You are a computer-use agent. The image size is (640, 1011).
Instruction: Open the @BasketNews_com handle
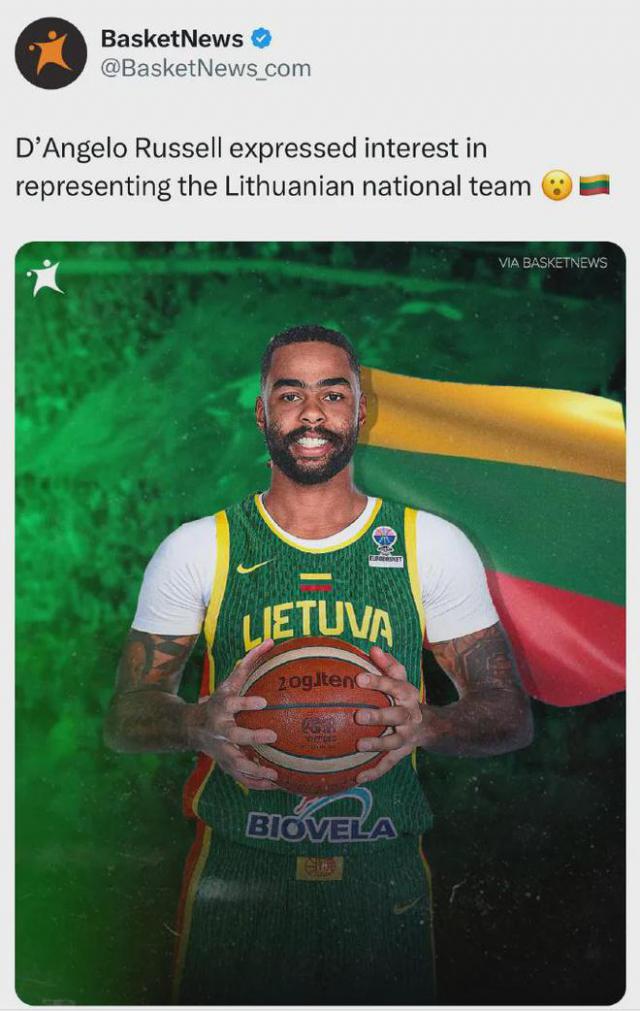tap(205, 68)
